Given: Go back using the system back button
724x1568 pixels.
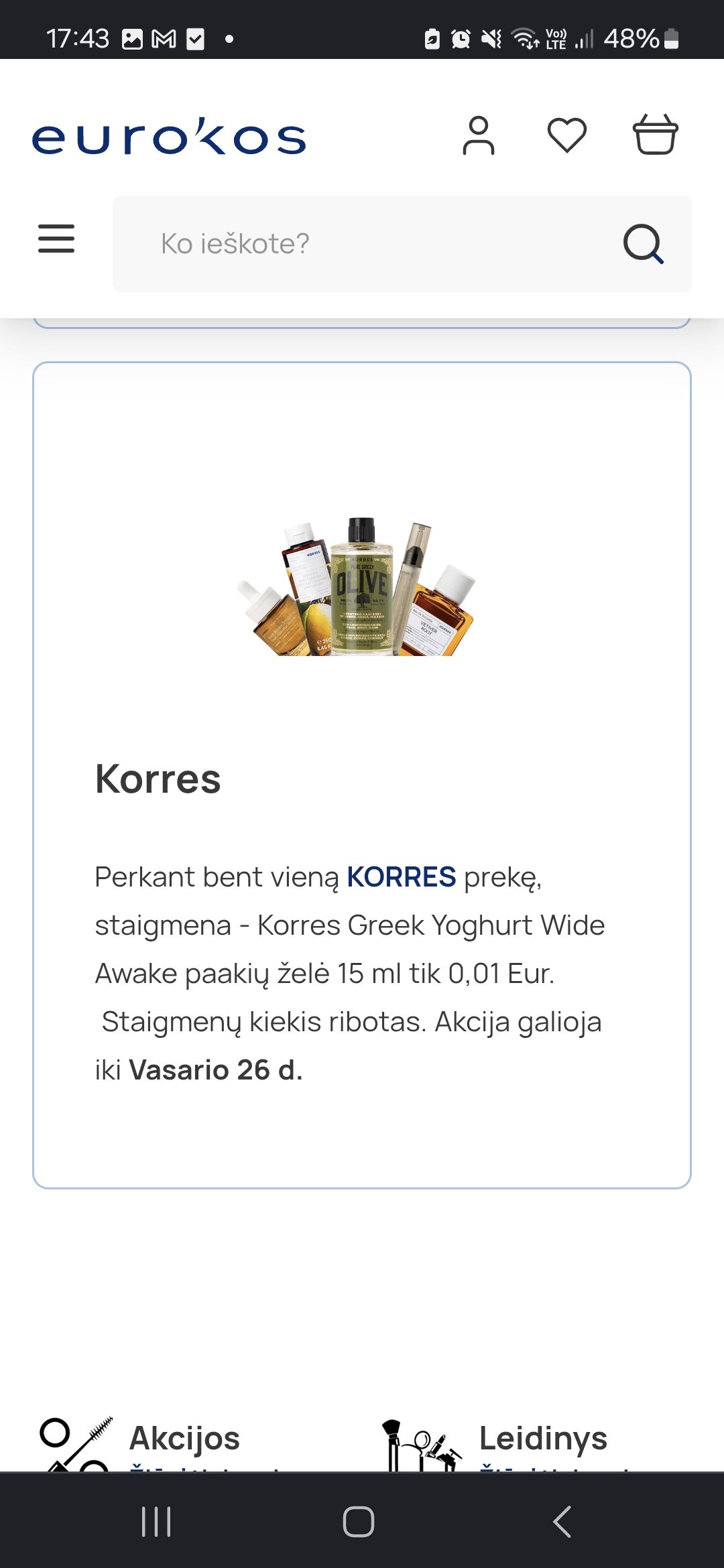Looking at the screenshot, I should [x=562, y=1521].
